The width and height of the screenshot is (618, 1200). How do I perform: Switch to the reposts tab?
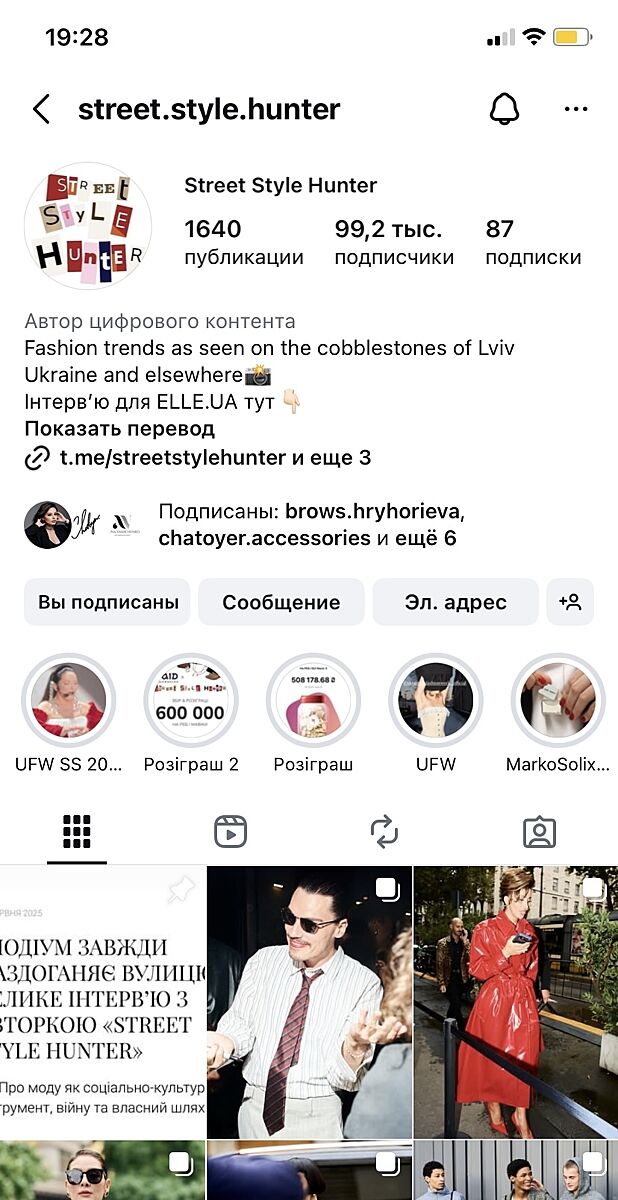coord(384,831)
